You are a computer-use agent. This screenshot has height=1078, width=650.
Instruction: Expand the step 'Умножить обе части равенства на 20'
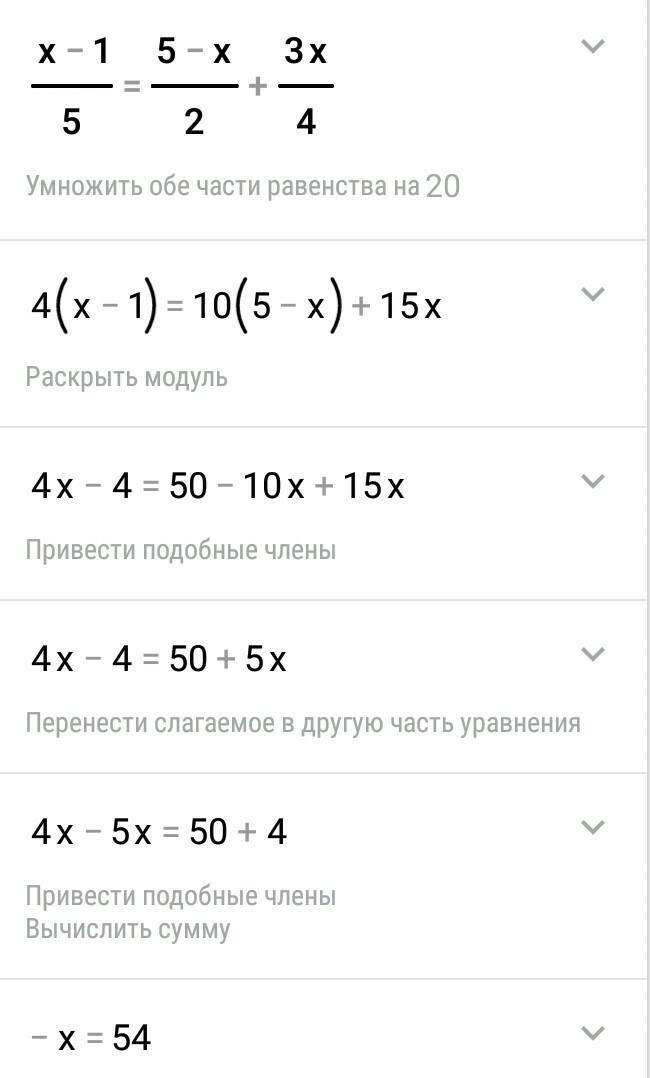593,46
